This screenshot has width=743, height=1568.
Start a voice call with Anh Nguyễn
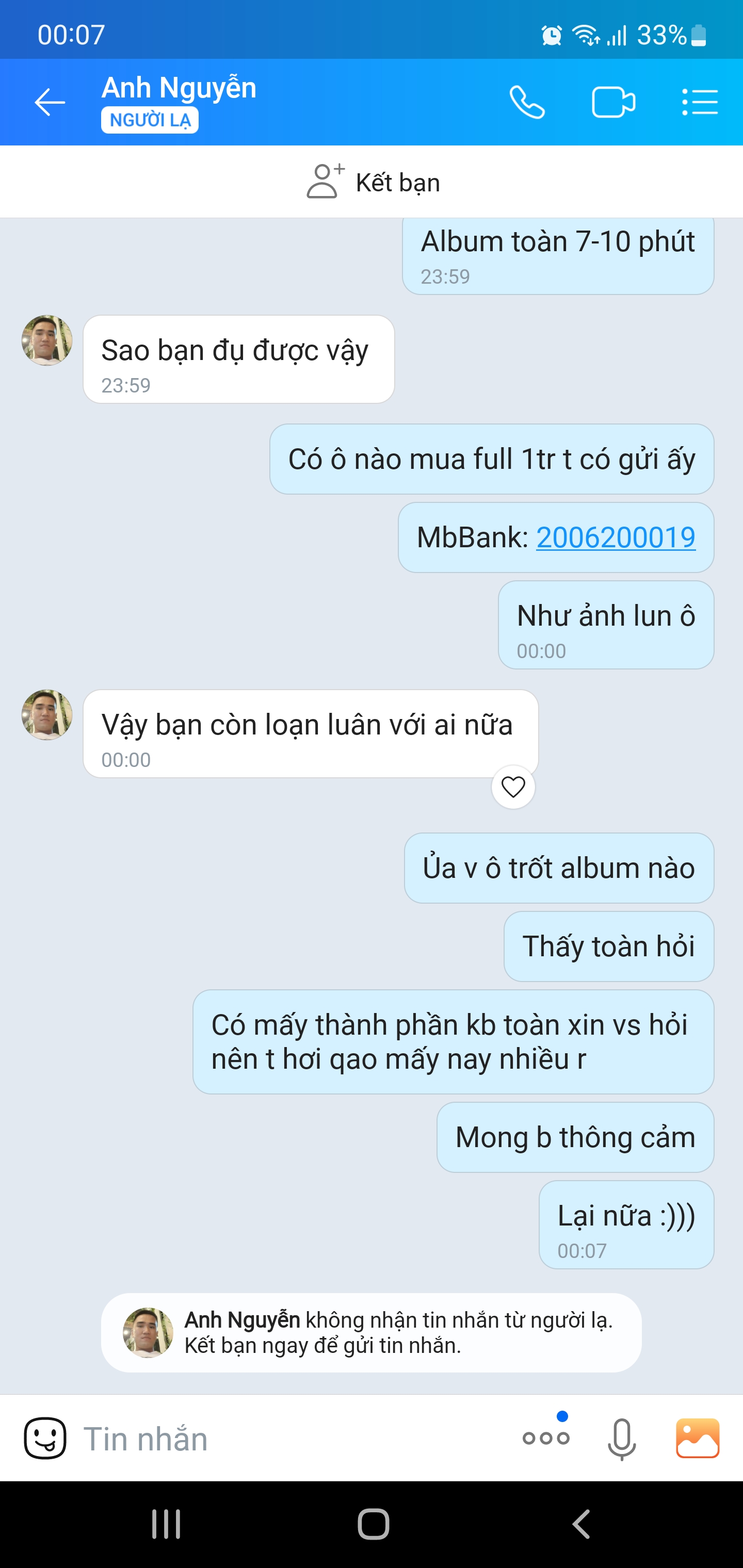527,102
